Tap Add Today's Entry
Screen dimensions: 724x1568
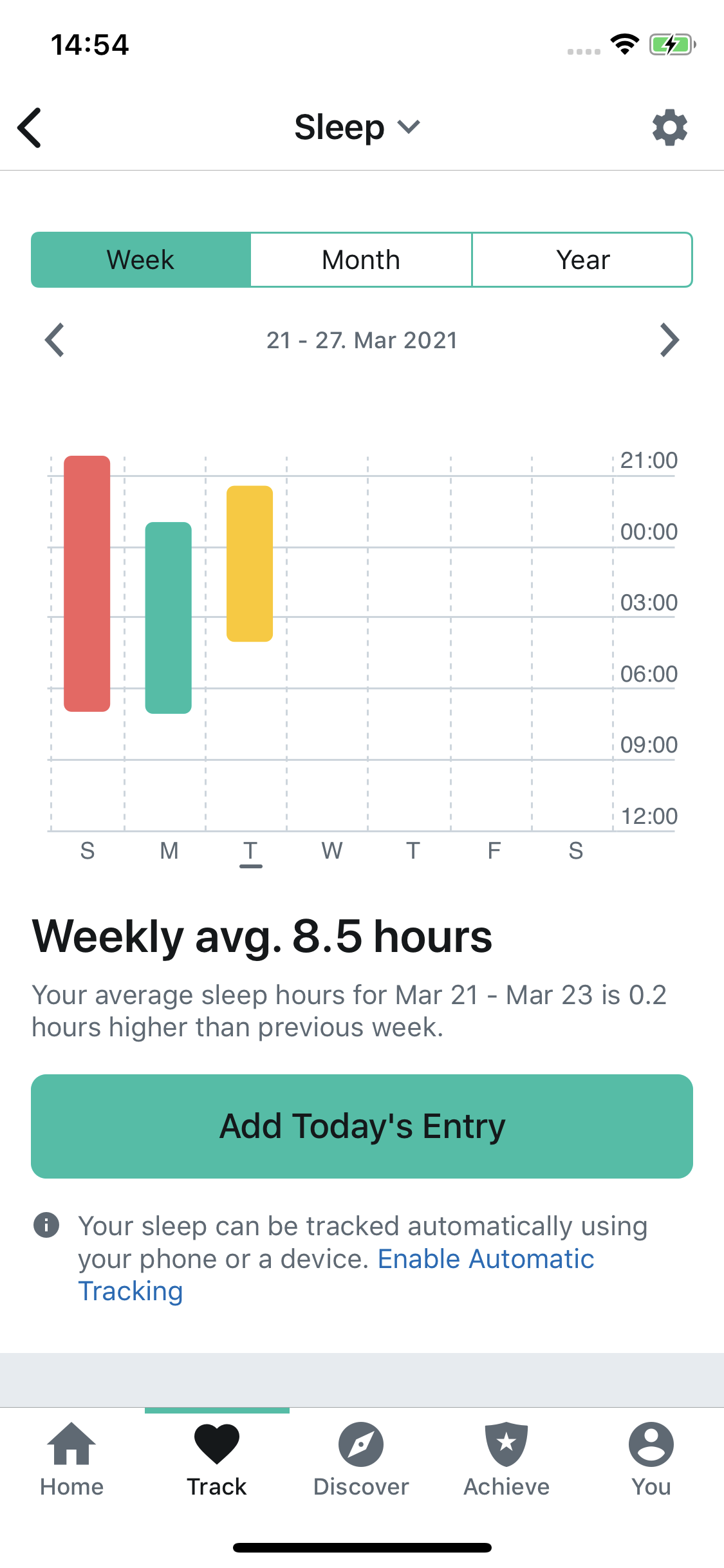click(362, 1126)
